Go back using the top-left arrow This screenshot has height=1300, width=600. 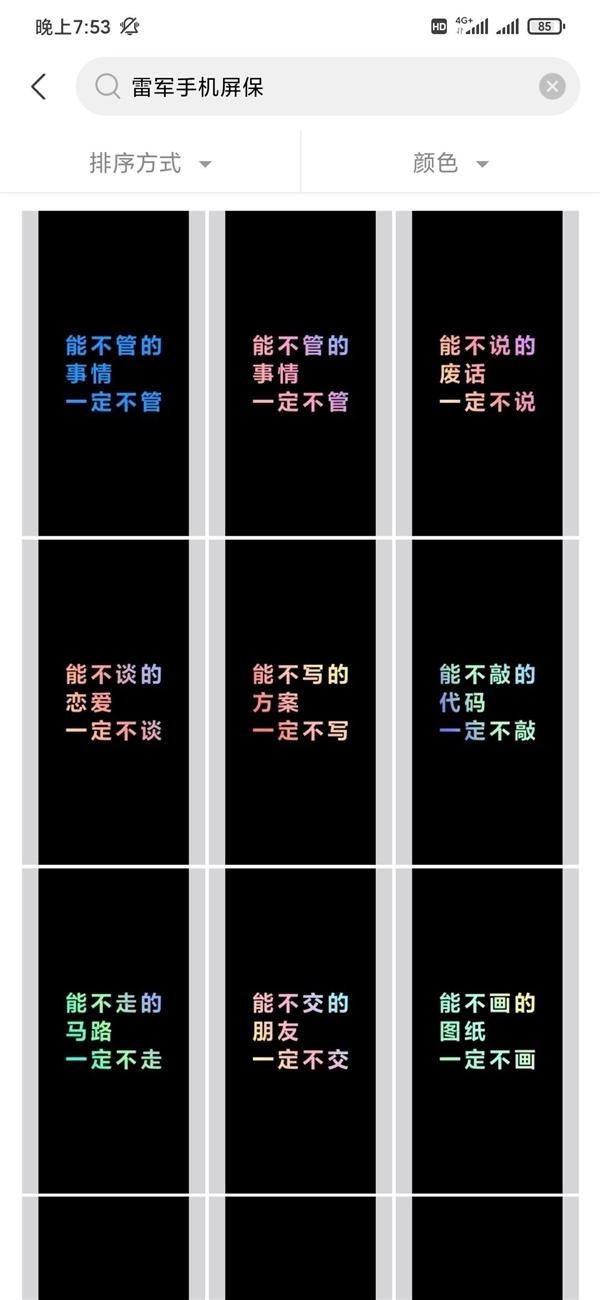pyautogui.click(x=39, y=87)
